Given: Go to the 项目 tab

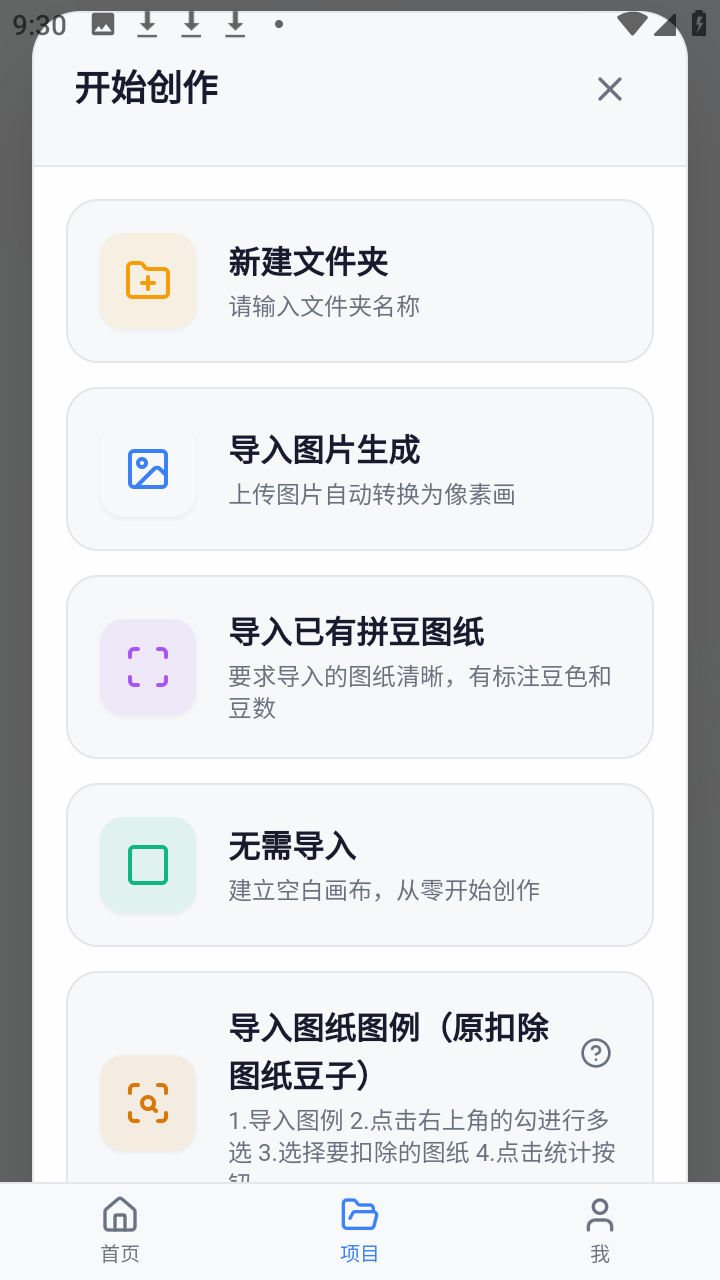Looking at the screenshot, I should click(x=359, y=1230).
